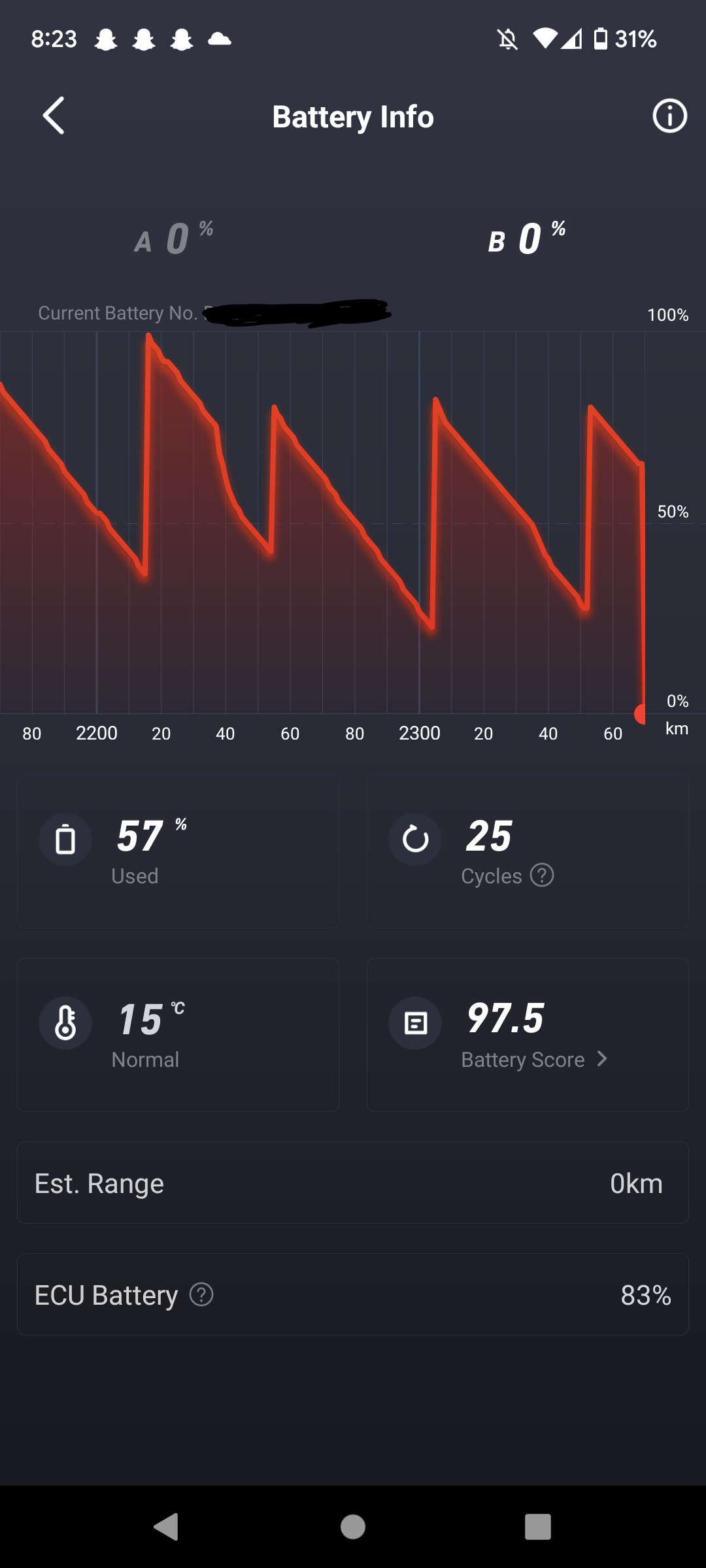The width and height of the screenshot is (706, 1568).
Task: Show help for ECU Battery
Action: click(201, 1294)
